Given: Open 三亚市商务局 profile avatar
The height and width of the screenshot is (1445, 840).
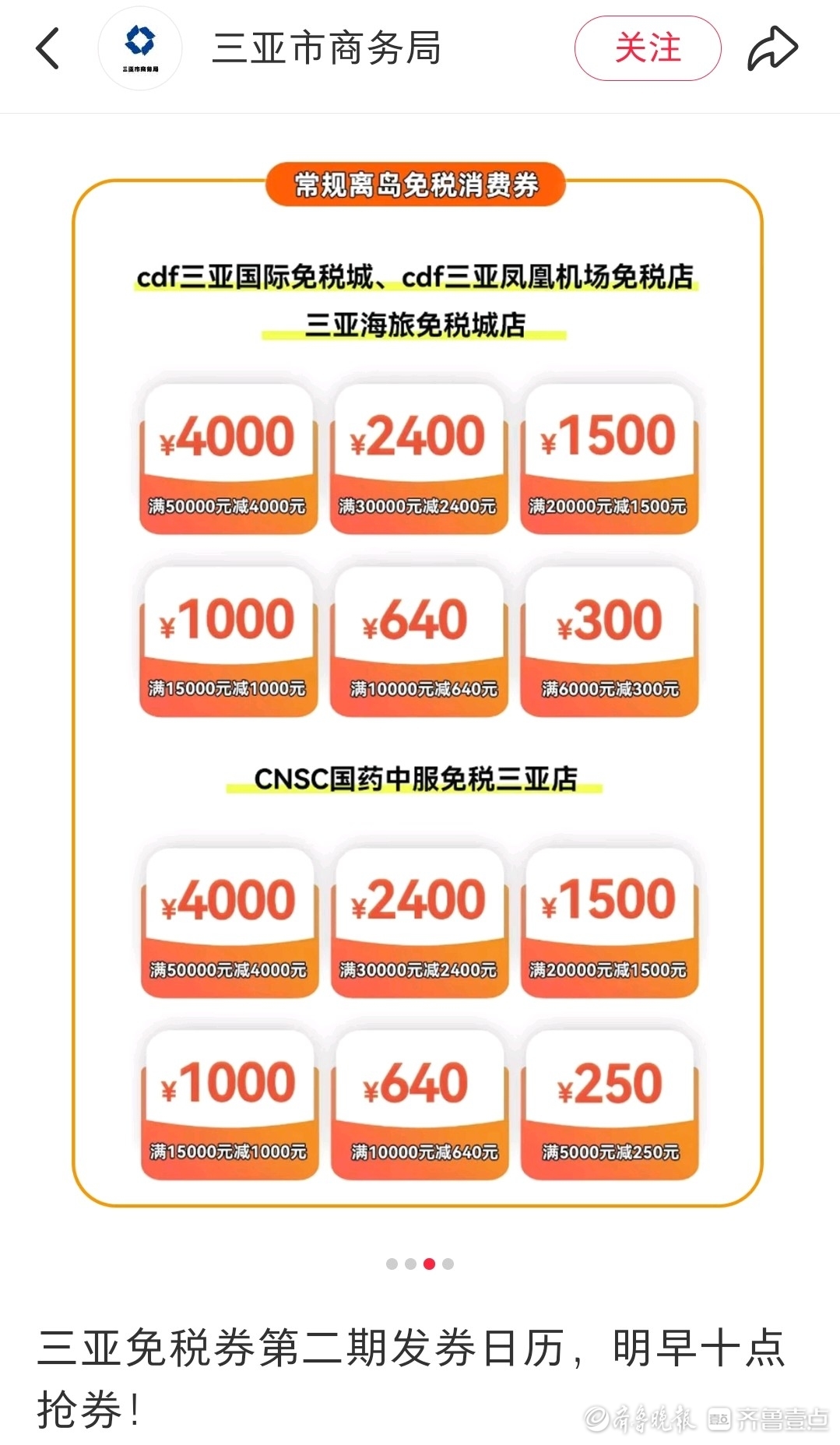Looking at the screenshot, I should coord(140,48).
